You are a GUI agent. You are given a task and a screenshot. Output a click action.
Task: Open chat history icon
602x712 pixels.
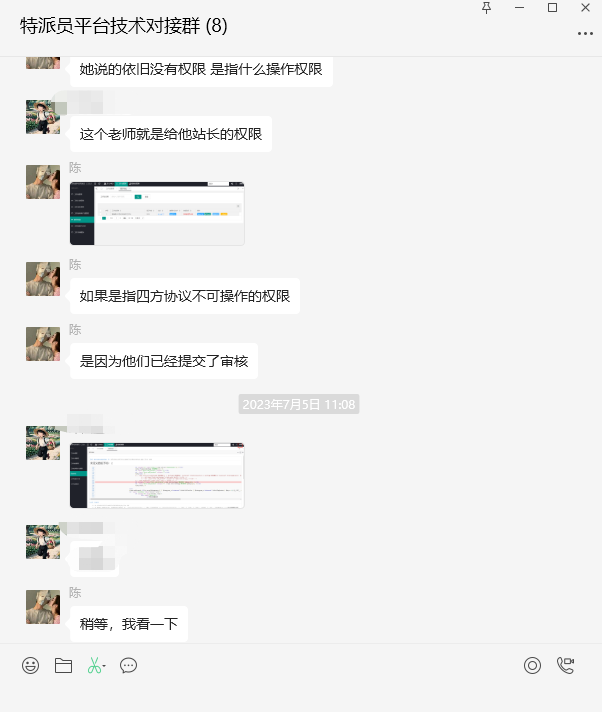[x=128, y=665]
